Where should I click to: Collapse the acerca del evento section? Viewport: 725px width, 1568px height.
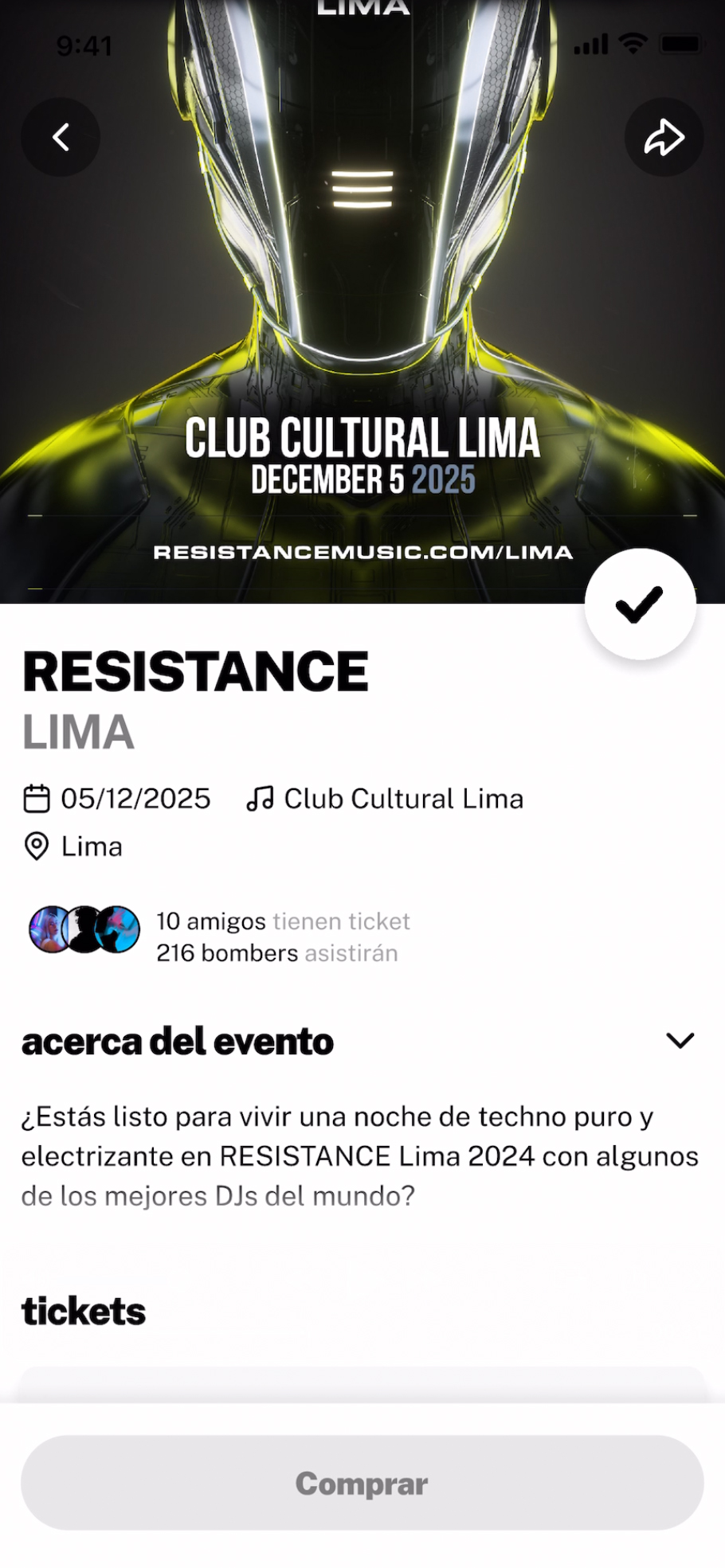coord(680,1041)
